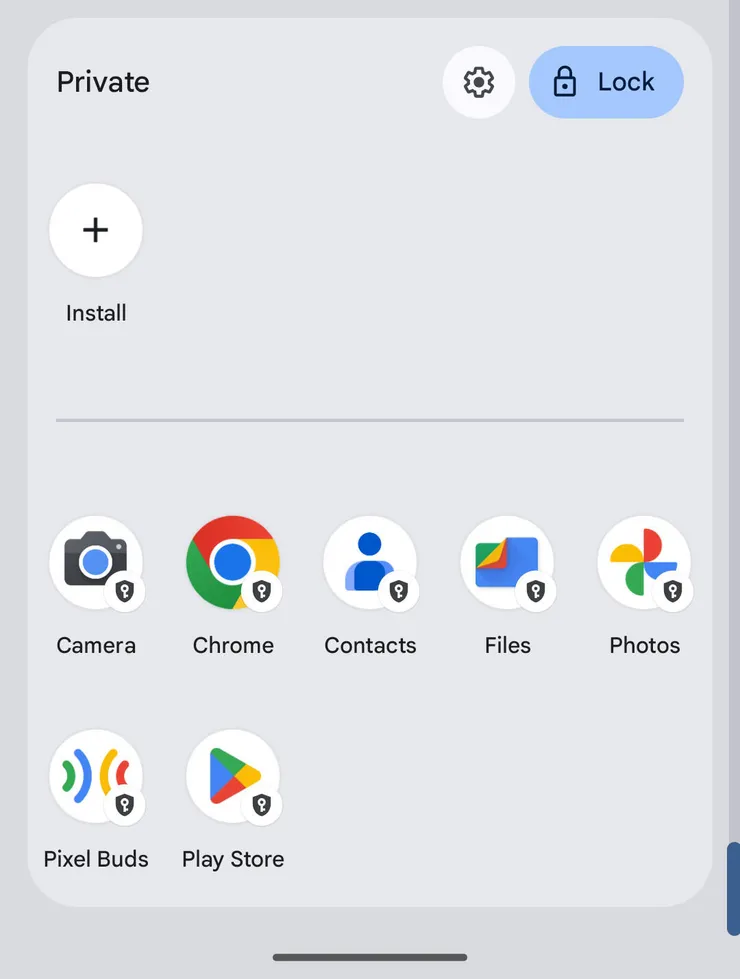
Task: Open the Camera app
Action: point(96,563)
